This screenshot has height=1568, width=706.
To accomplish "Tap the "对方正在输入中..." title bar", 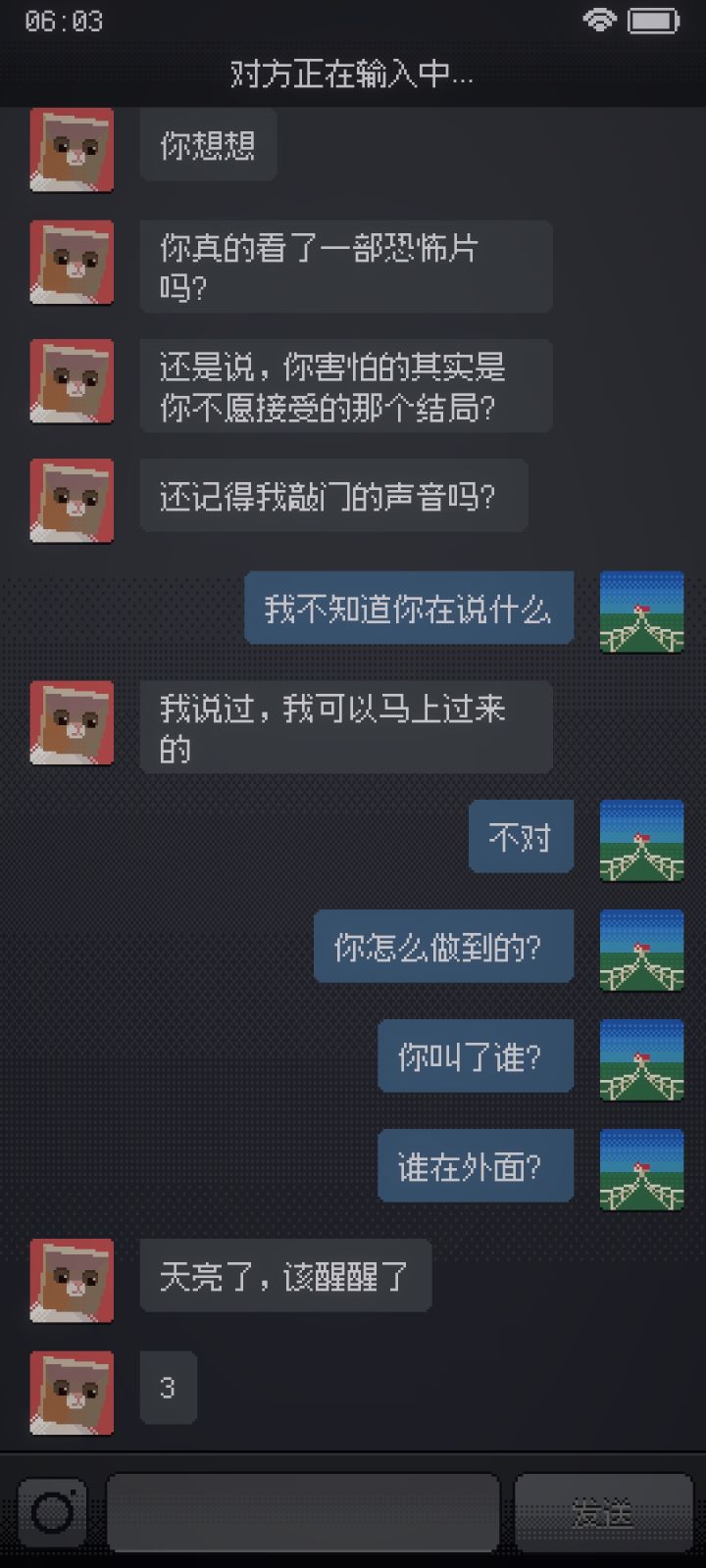I will coord(353,74).
